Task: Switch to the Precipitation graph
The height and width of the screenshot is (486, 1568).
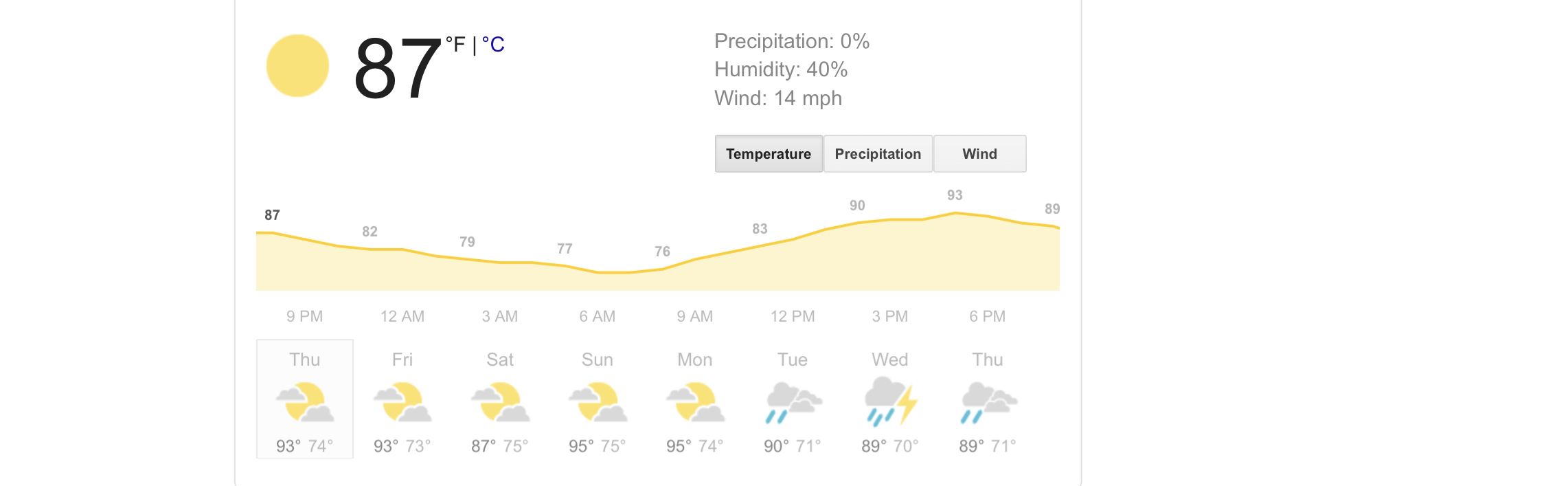Action: point(877,154)
